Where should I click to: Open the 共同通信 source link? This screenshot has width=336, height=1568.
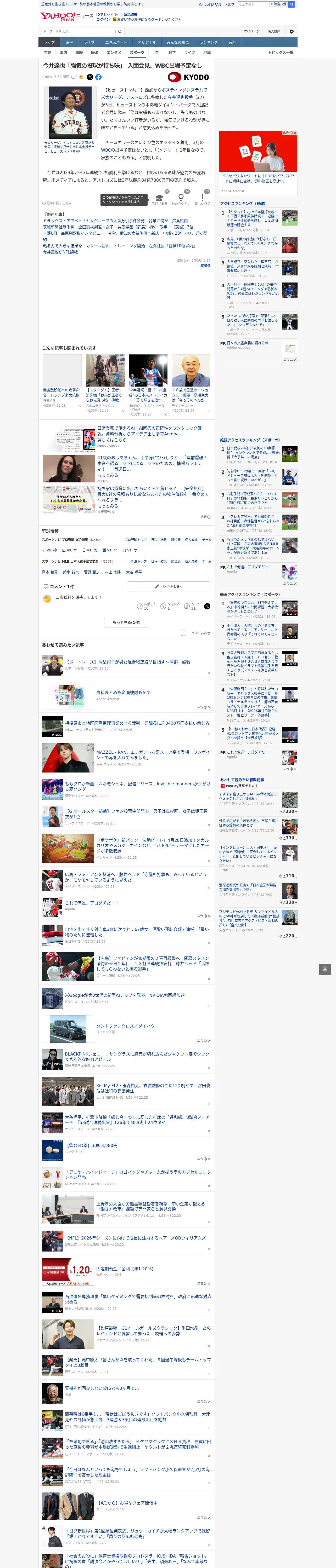pyautogui.click(x=204, y=266)
